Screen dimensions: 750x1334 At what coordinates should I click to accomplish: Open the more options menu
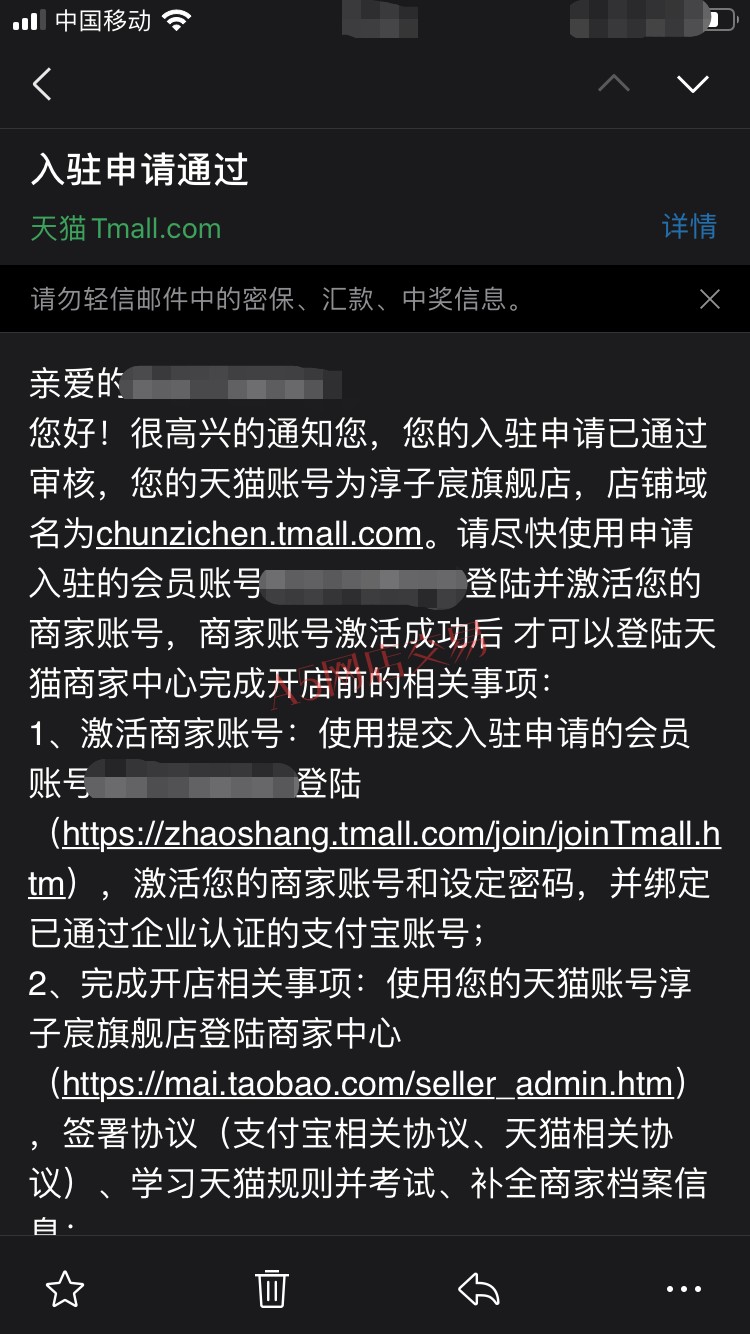[x=684, y=1289]
